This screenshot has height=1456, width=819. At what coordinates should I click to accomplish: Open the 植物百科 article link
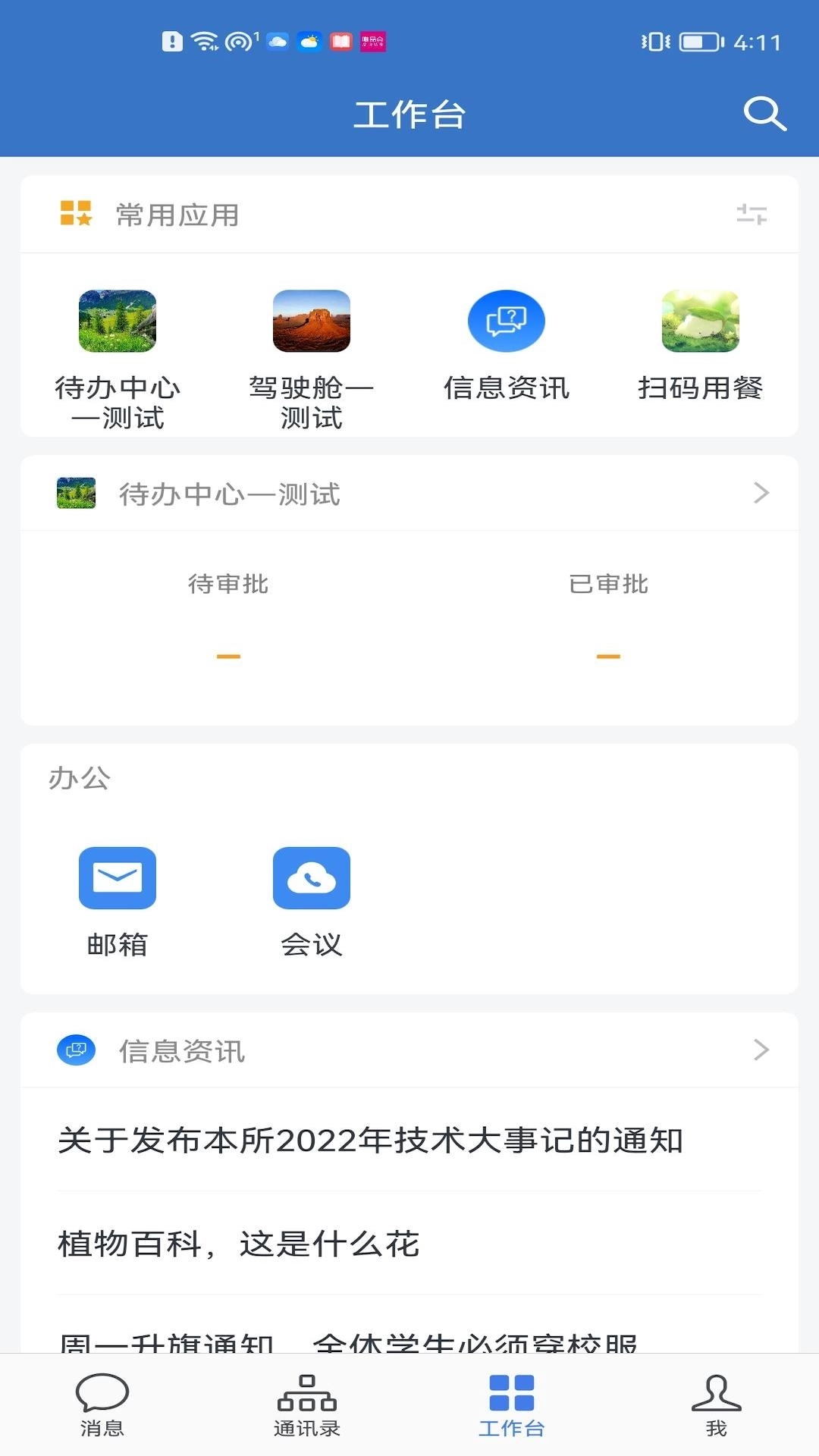coord(236,1241)
